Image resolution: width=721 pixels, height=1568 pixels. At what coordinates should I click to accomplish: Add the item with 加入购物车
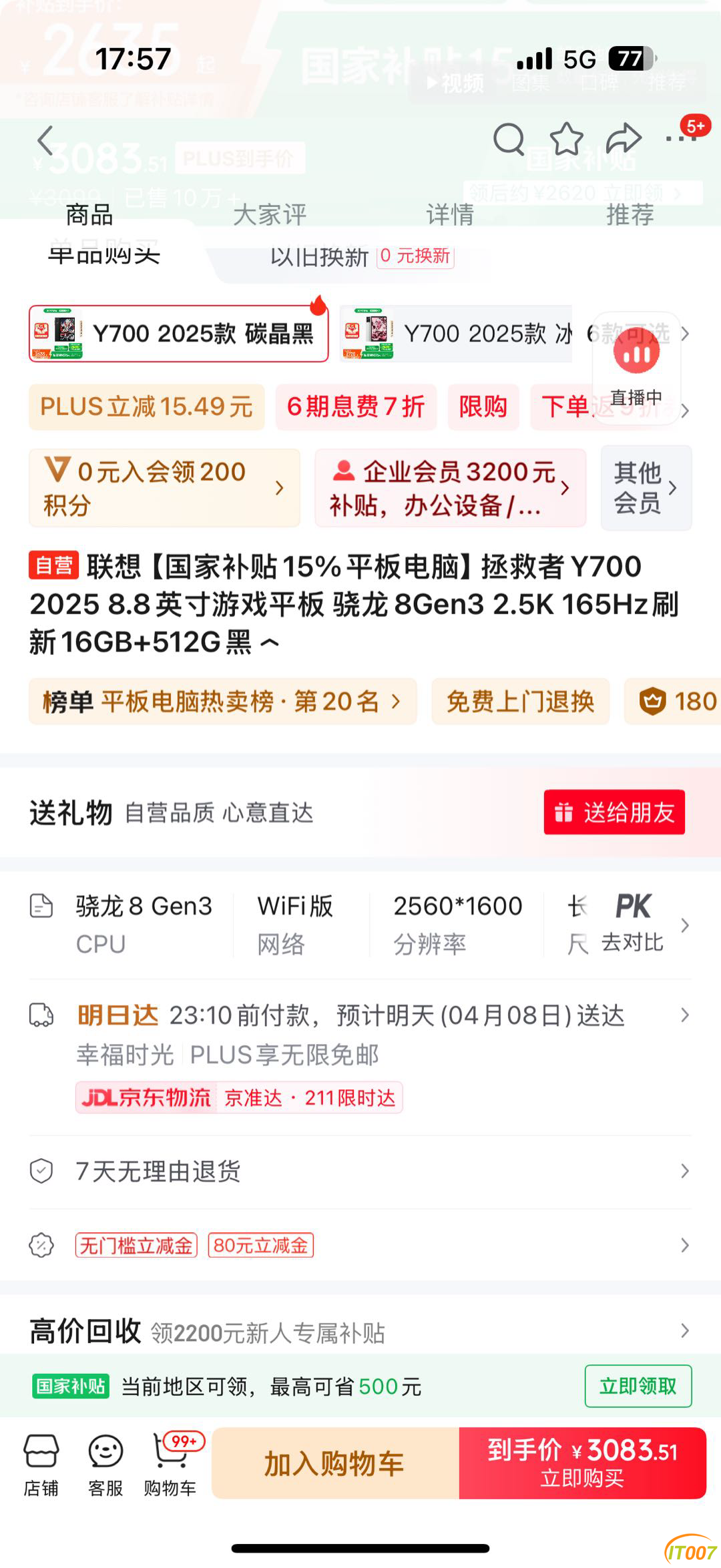point(335,1464)
